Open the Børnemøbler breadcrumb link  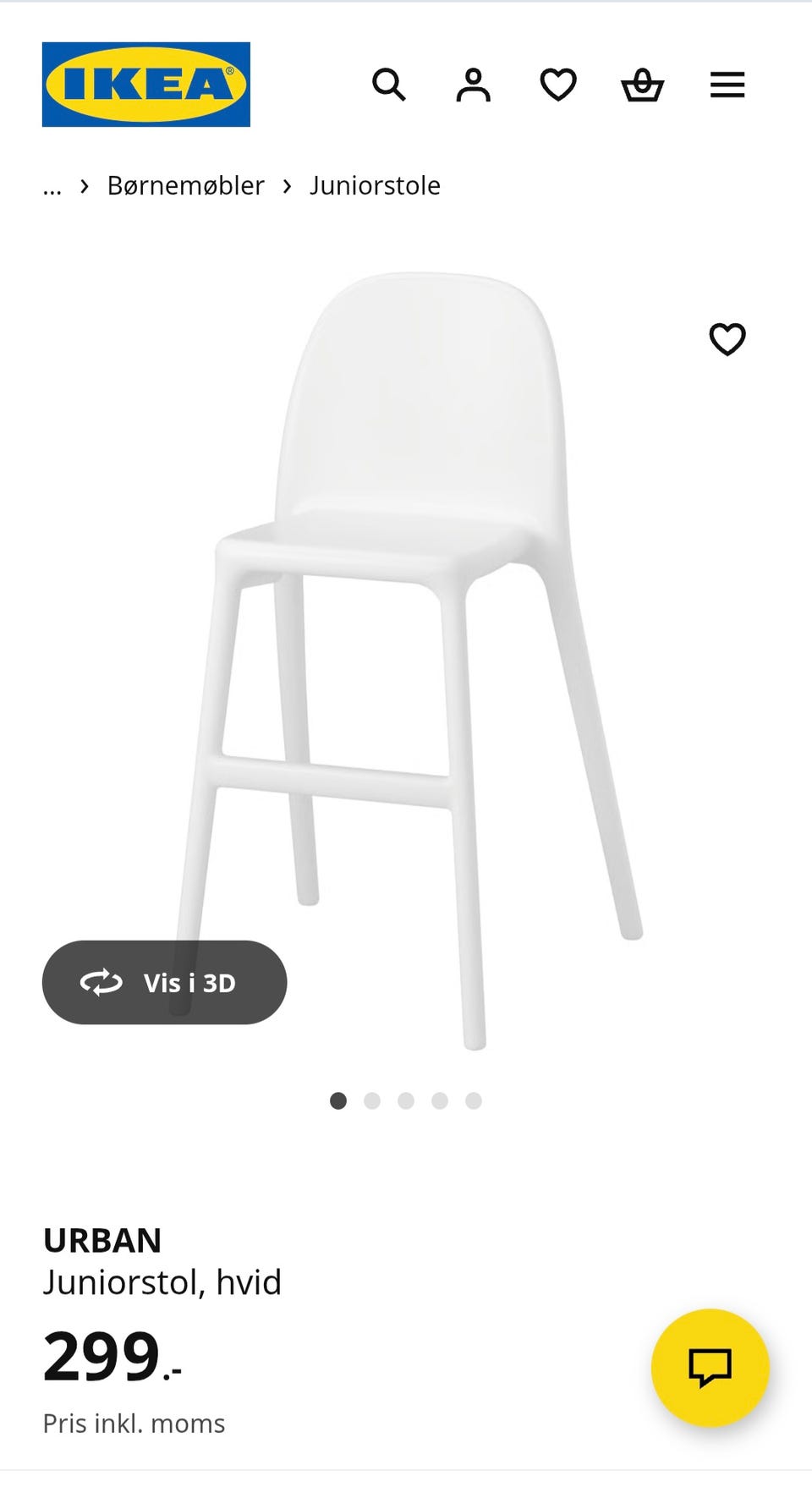tap(185, 186)
